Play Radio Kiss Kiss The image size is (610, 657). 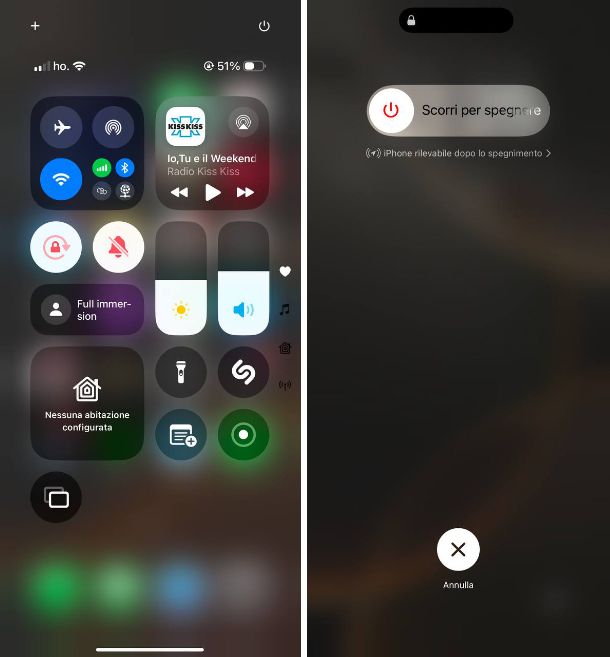click(x=212, y=192)
